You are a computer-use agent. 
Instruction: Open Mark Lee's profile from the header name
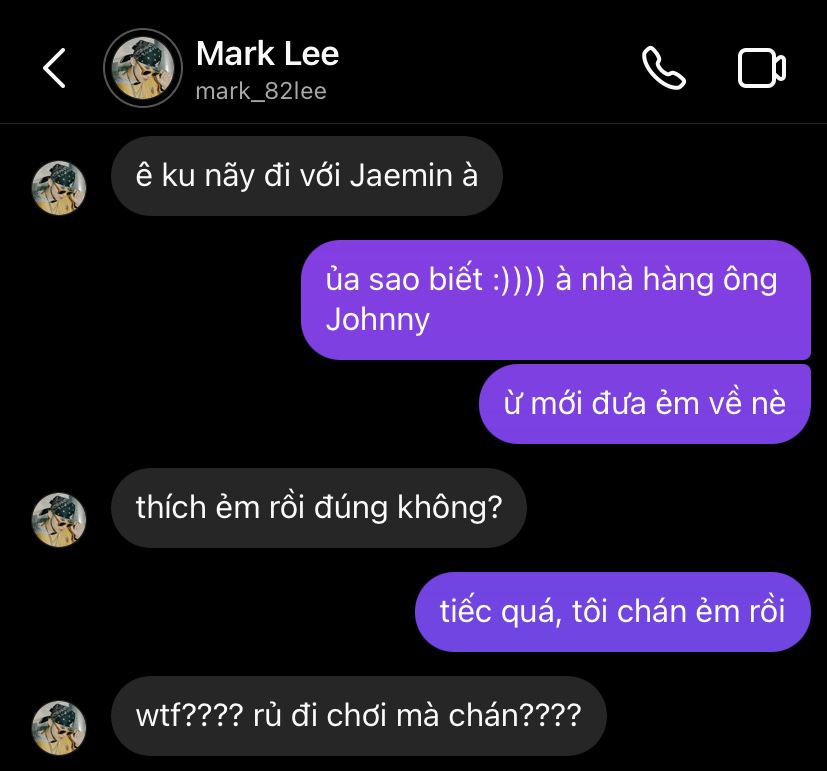point(267,54)
